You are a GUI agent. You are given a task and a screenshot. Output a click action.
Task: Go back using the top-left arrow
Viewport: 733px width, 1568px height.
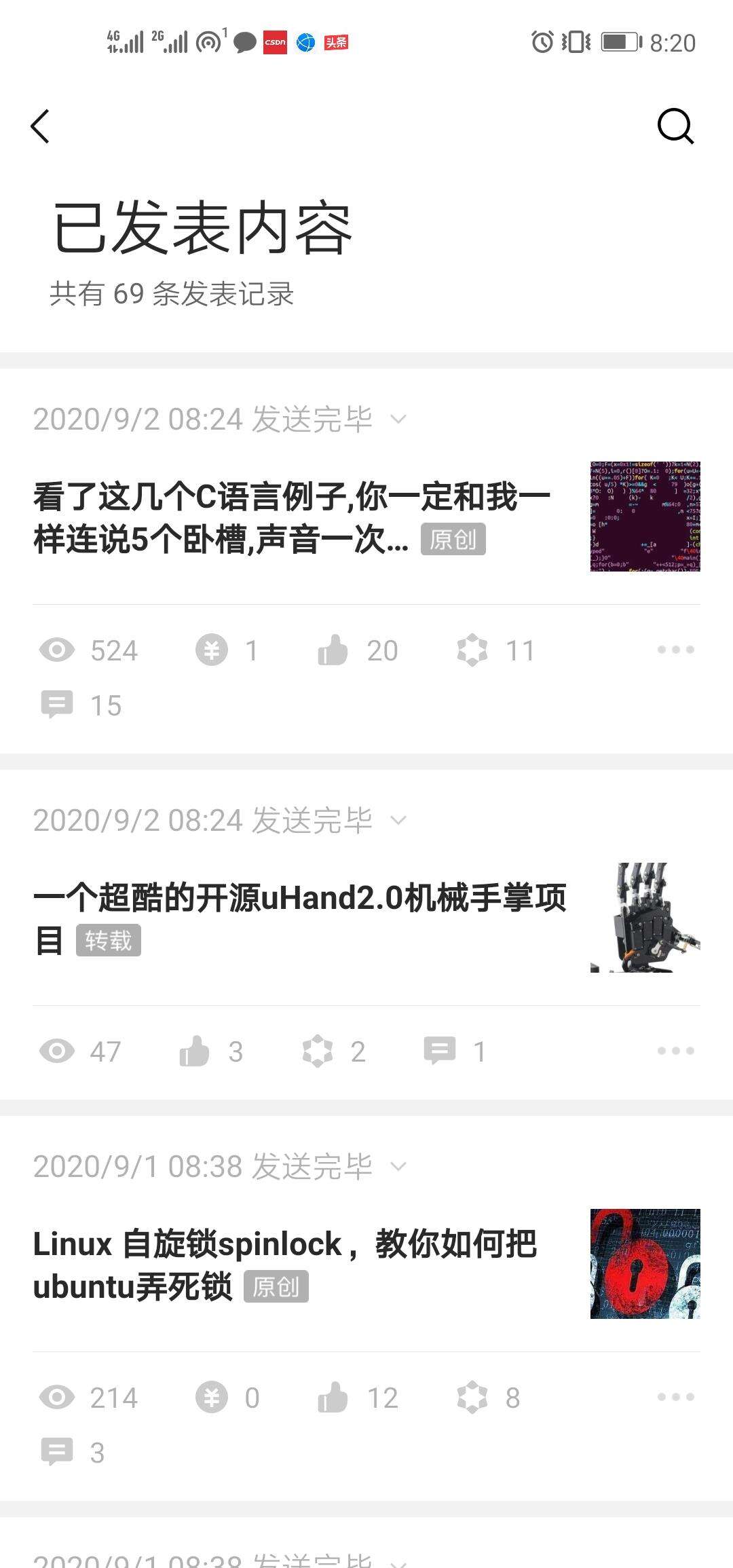[41, 127]
